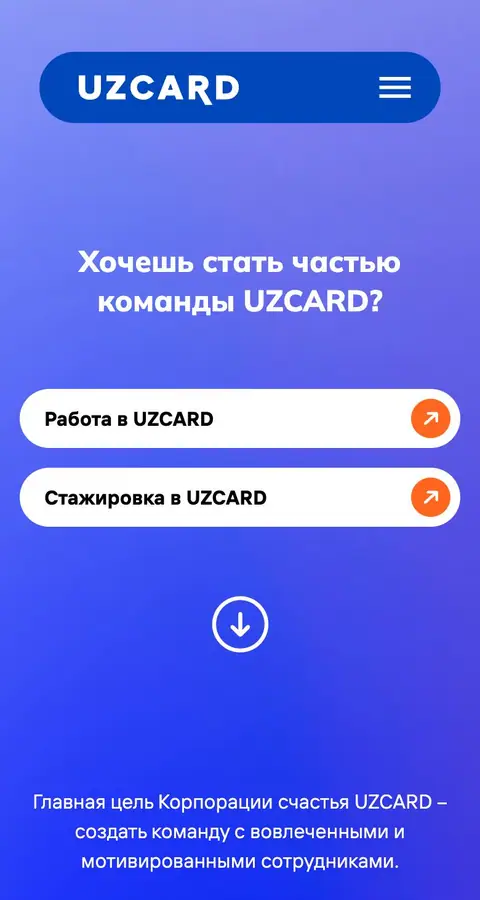480x900 pixels.
Task: Open Работа в UZCARD
Action: pos(240,418)
